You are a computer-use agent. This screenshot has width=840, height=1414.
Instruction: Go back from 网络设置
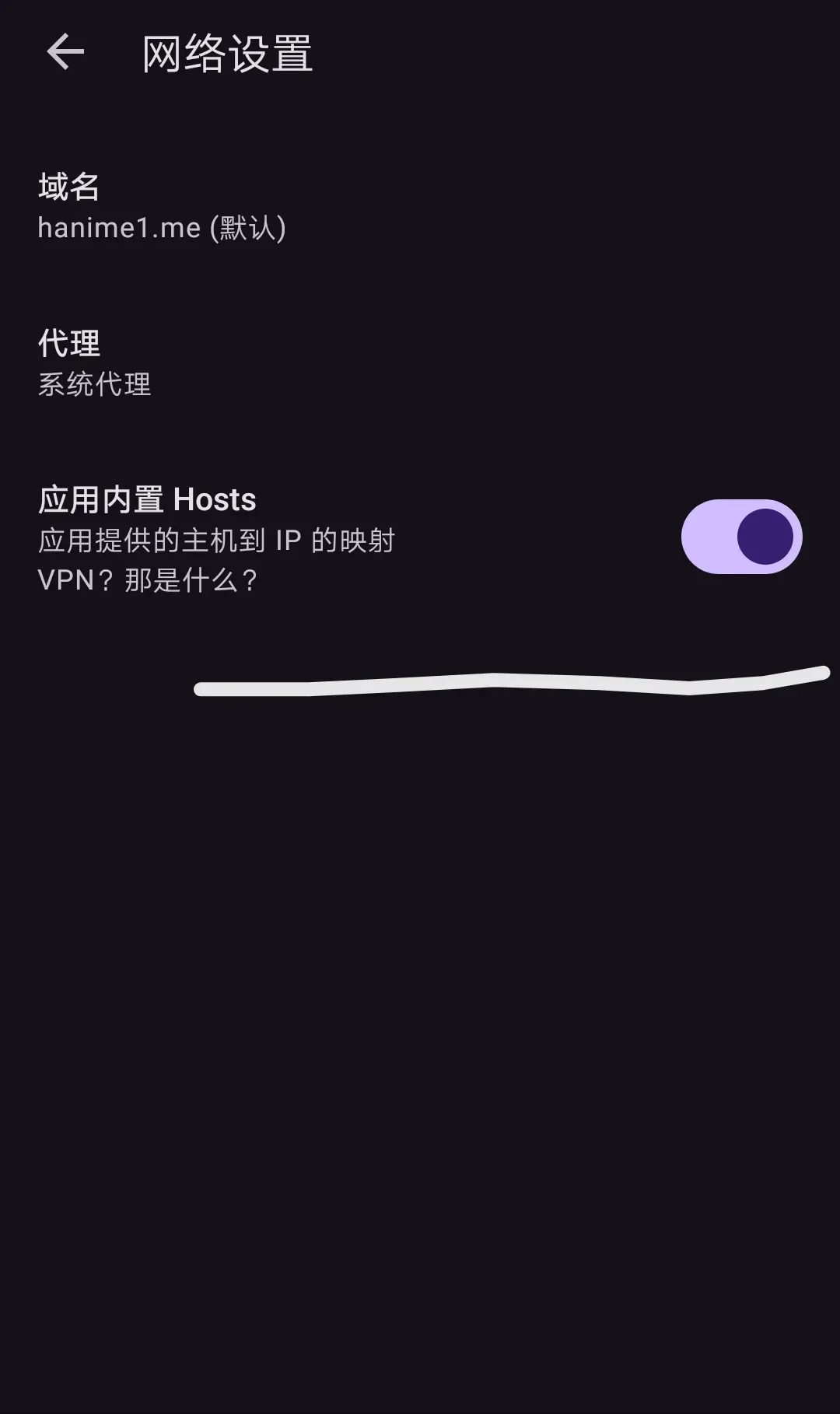65,53
